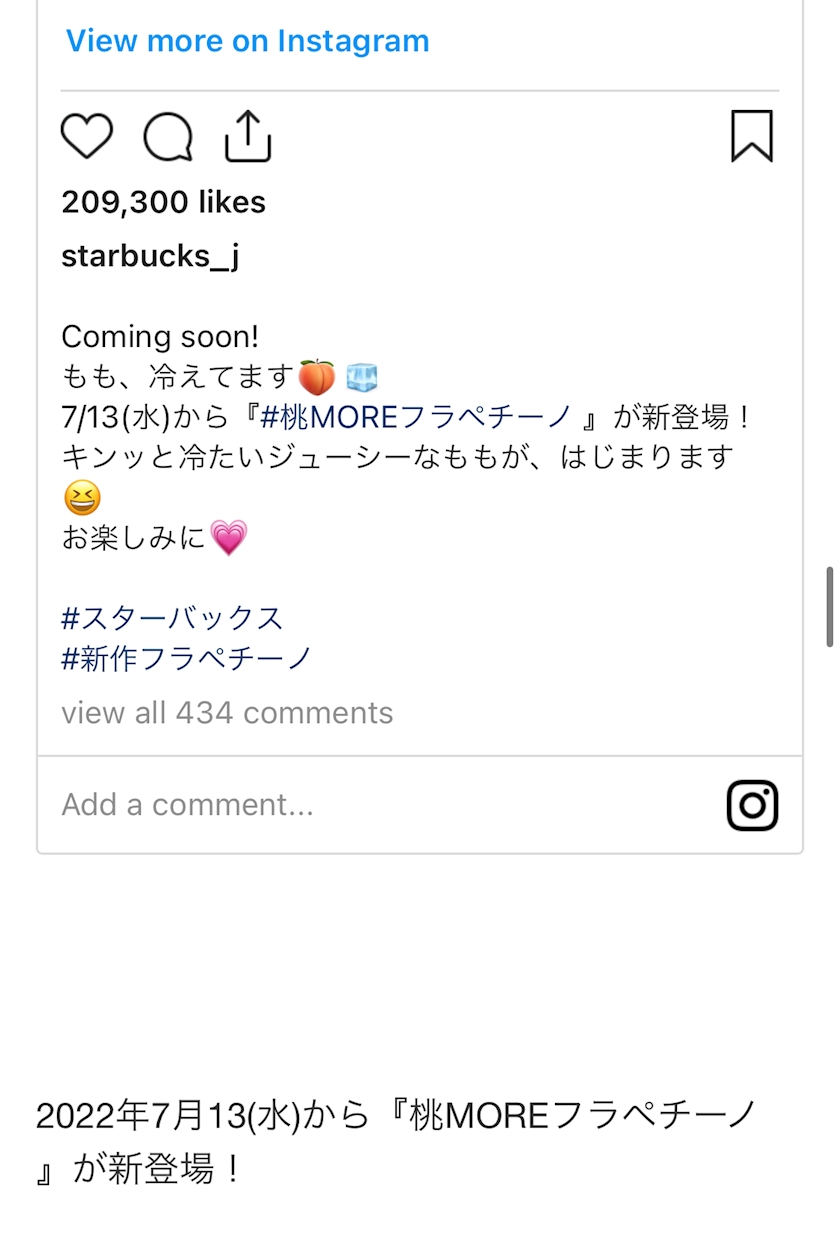Image resolution: width=840 pixels, height=1243 pixels.
Task: Like the starbucks_j post with the heart
Action: (87, 136)
